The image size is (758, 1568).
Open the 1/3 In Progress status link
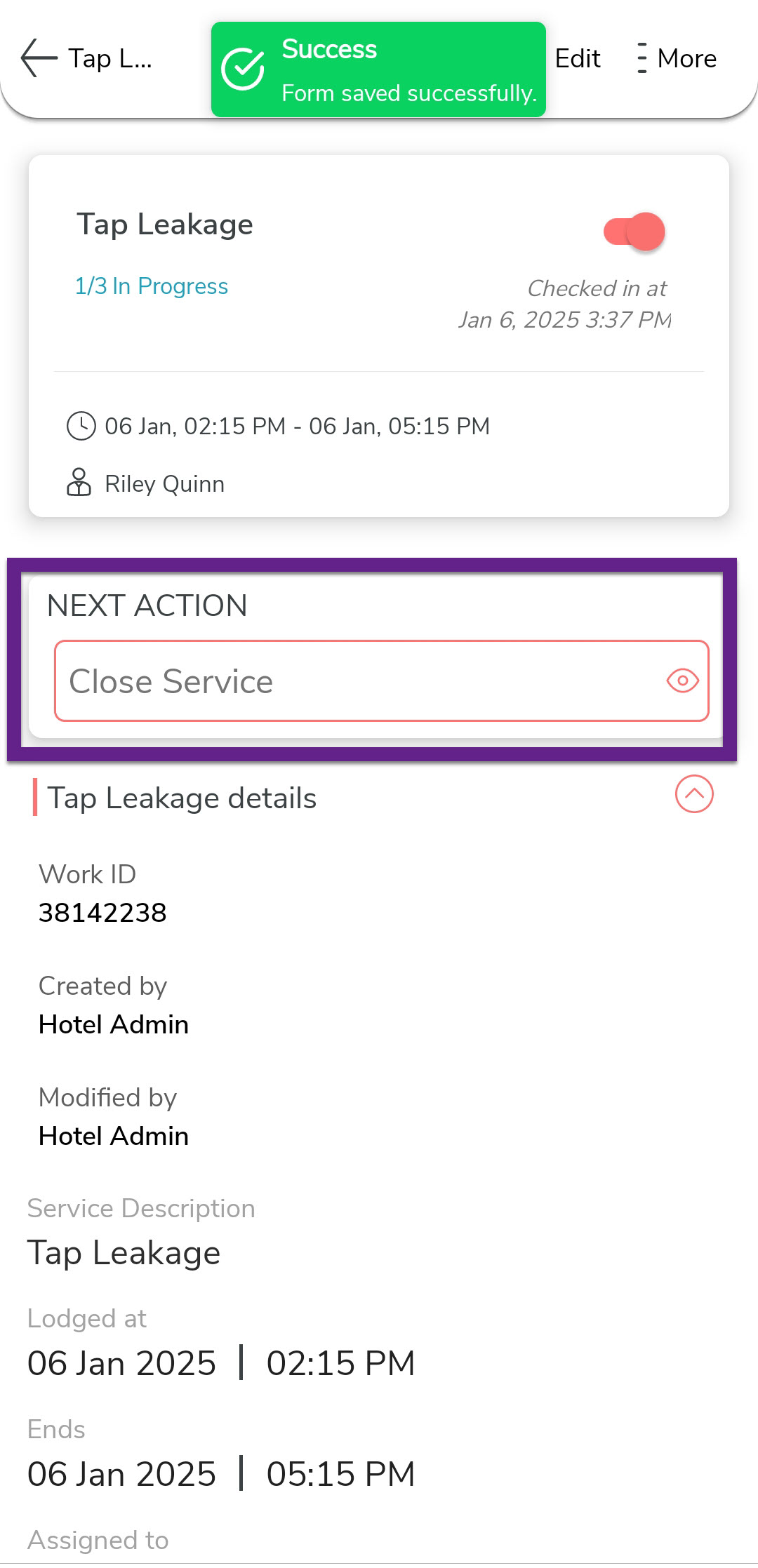click(152, 286)
